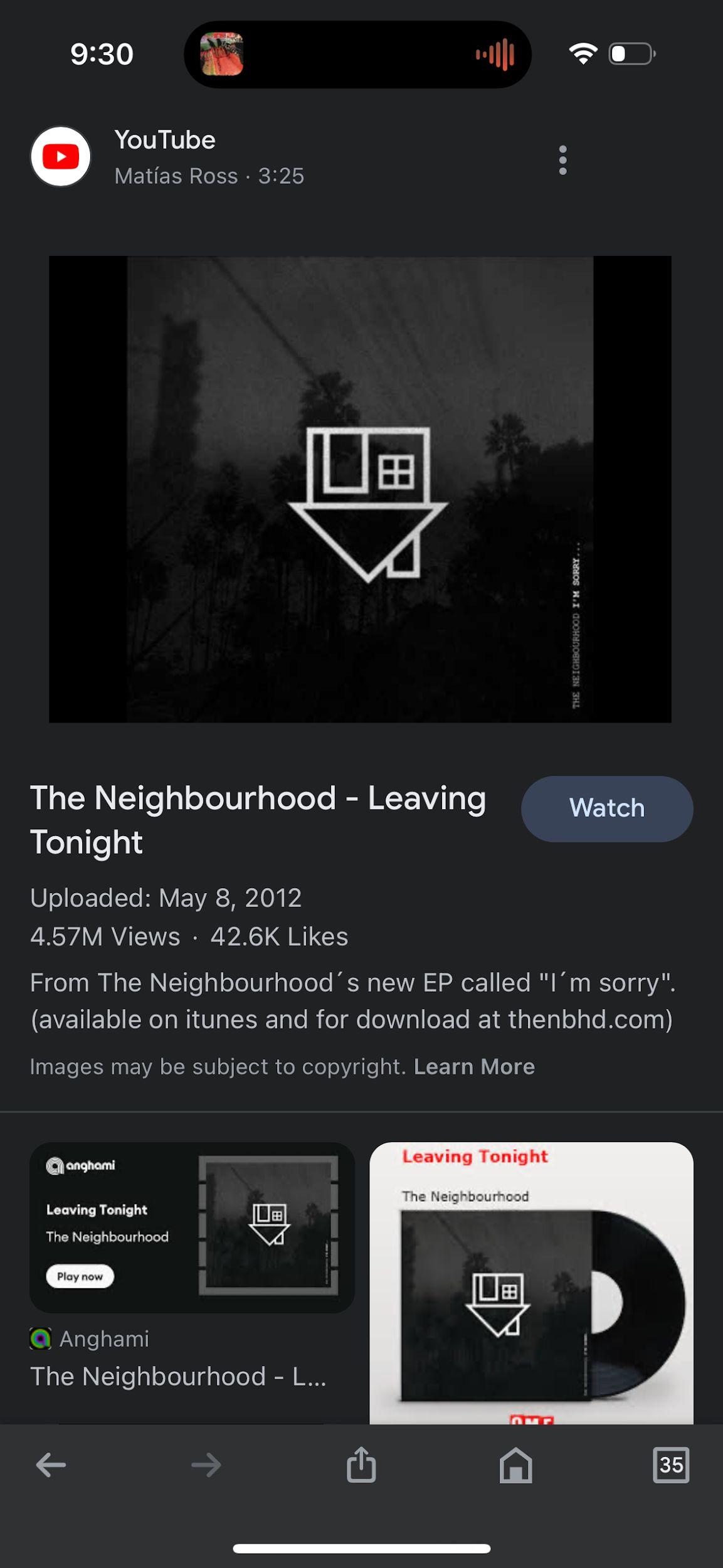Share this page

point(361,1464)
